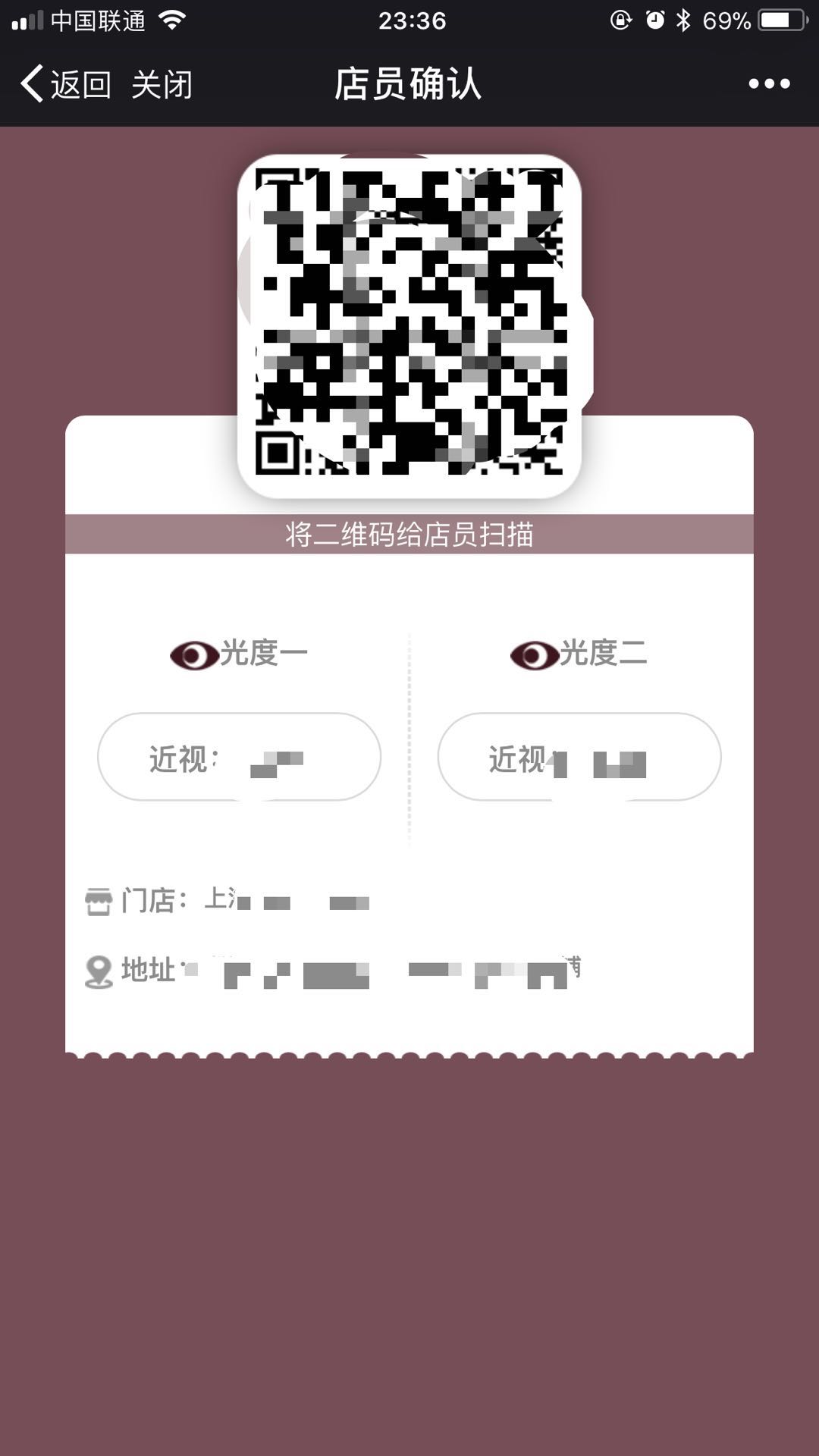The image size is (819, 1456).
Task: Select the 近视 field under 光度一
Action: pyautogui.click(x=239, y=757)
